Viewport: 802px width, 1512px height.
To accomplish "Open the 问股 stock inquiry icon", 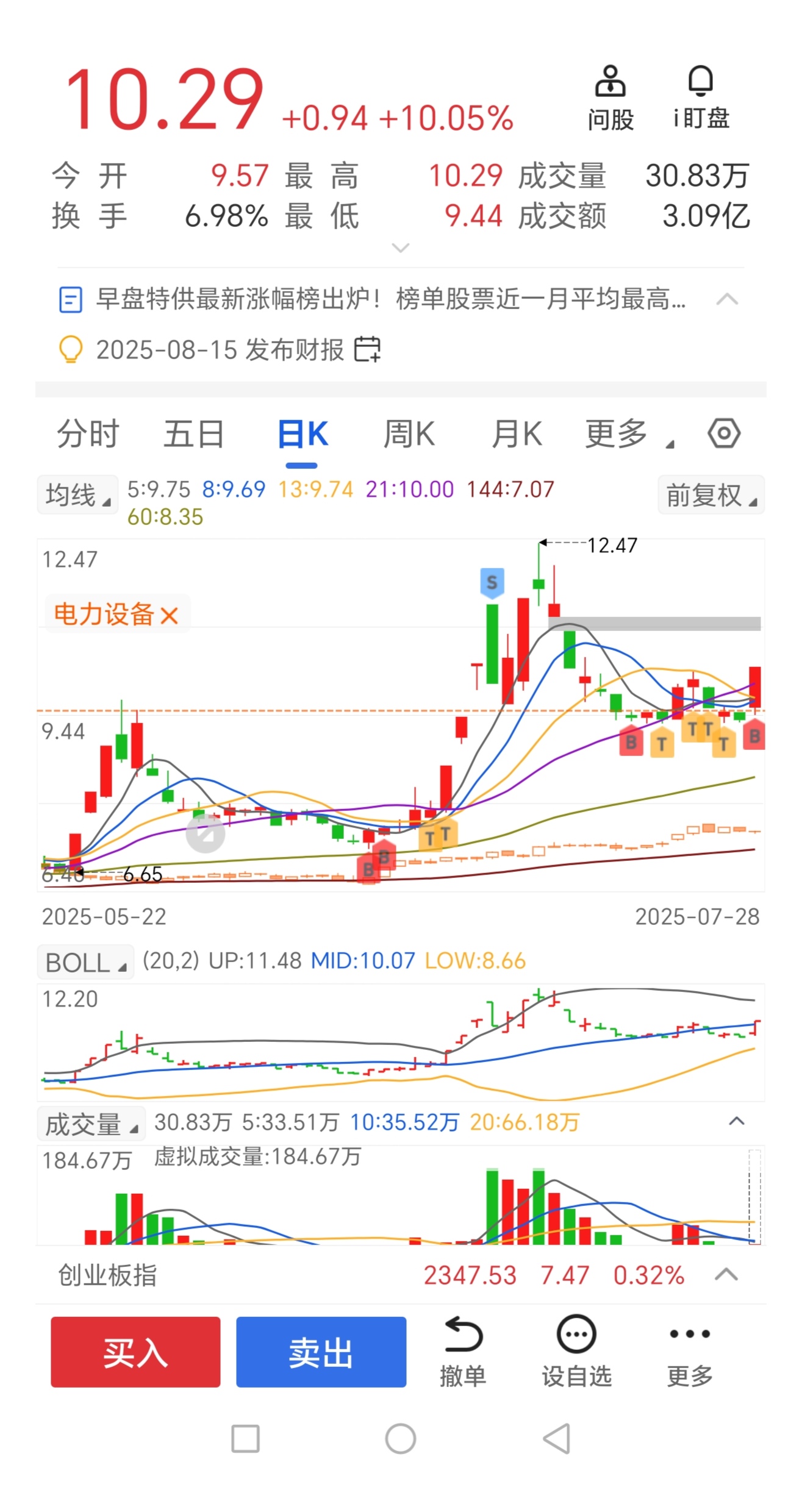I will click(610, 98).
